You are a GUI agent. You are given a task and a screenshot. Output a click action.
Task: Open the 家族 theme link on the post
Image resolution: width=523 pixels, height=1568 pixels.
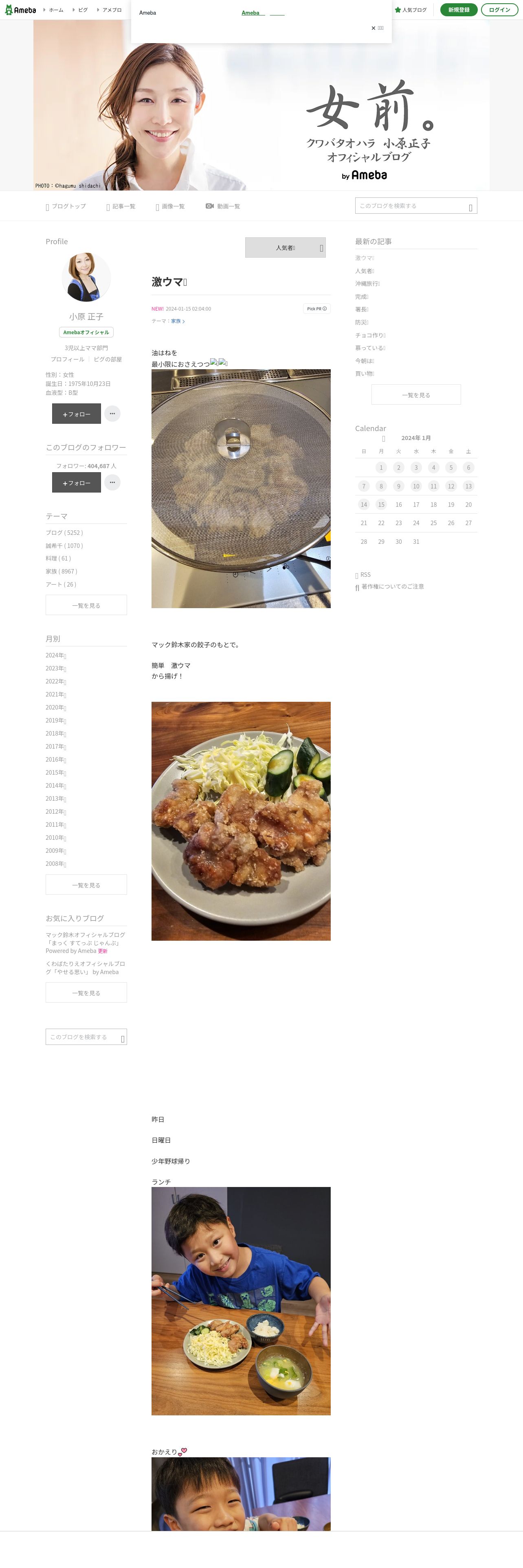pyautogui.click(x=176, y=321)
